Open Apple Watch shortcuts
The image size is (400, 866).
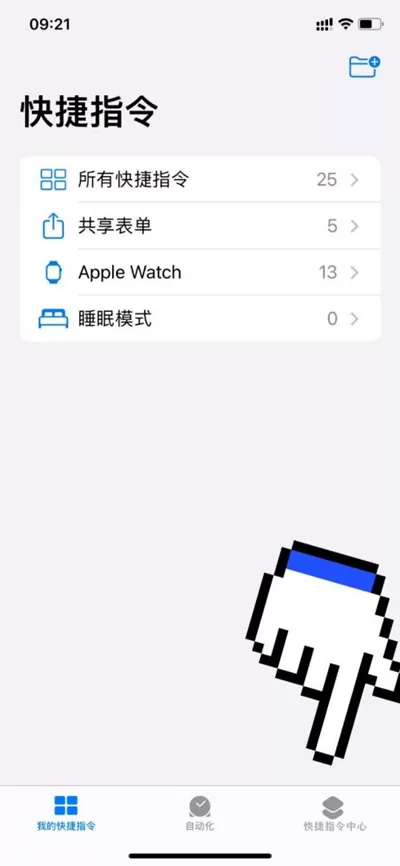tap(200, 272)
